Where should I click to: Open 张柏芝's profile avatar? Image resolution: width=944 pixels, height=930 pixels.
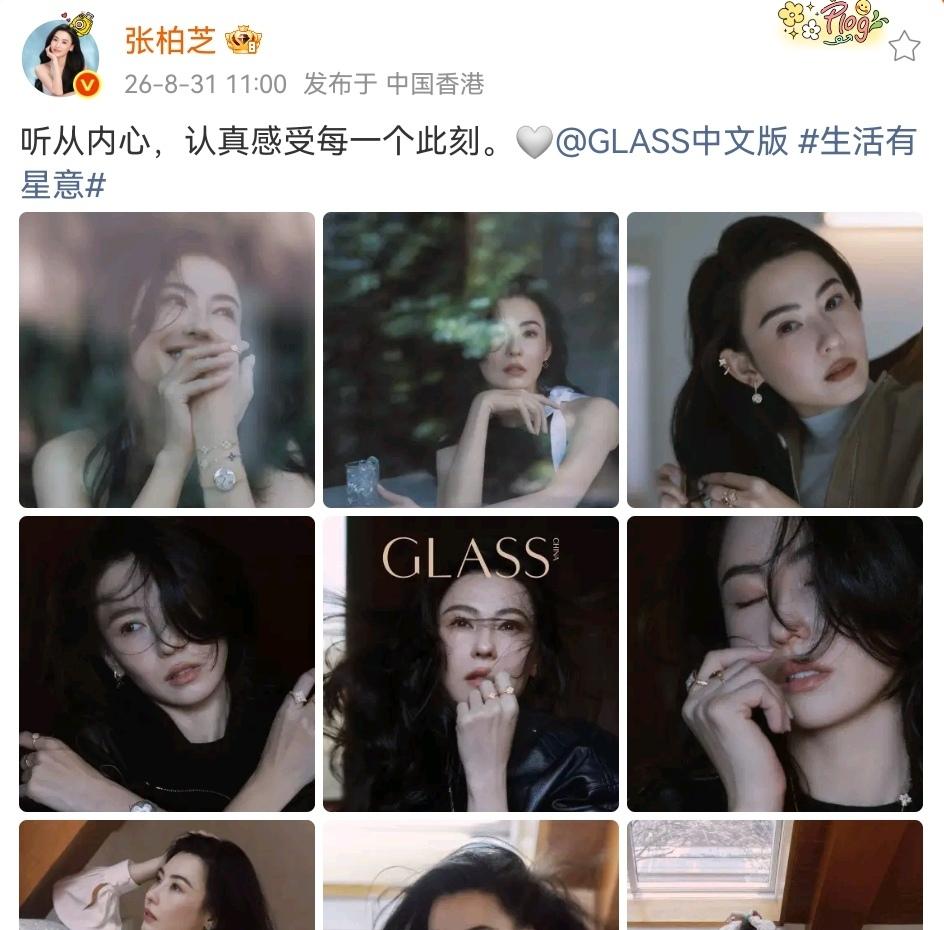[61, 58]
